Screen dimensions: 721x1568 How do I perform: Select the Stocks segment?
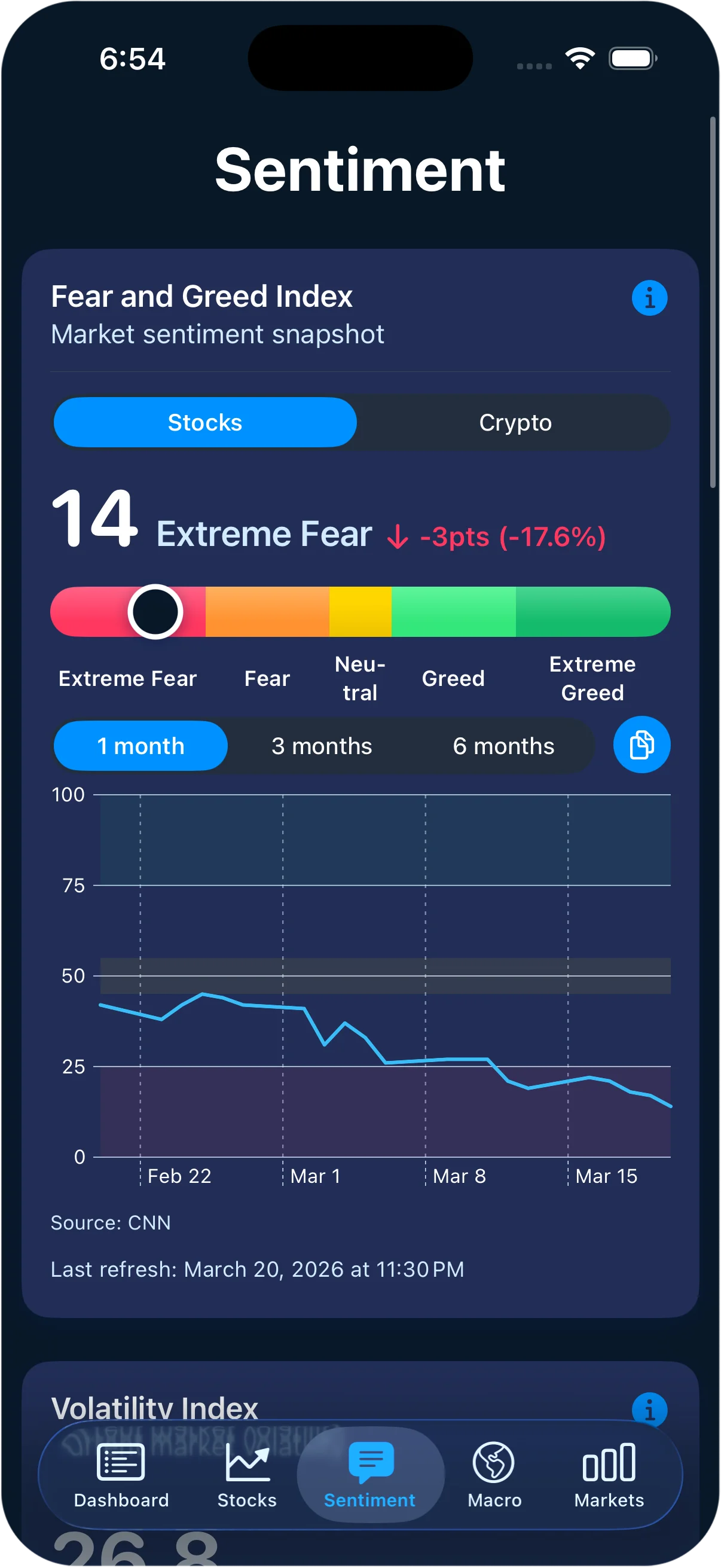205,422
